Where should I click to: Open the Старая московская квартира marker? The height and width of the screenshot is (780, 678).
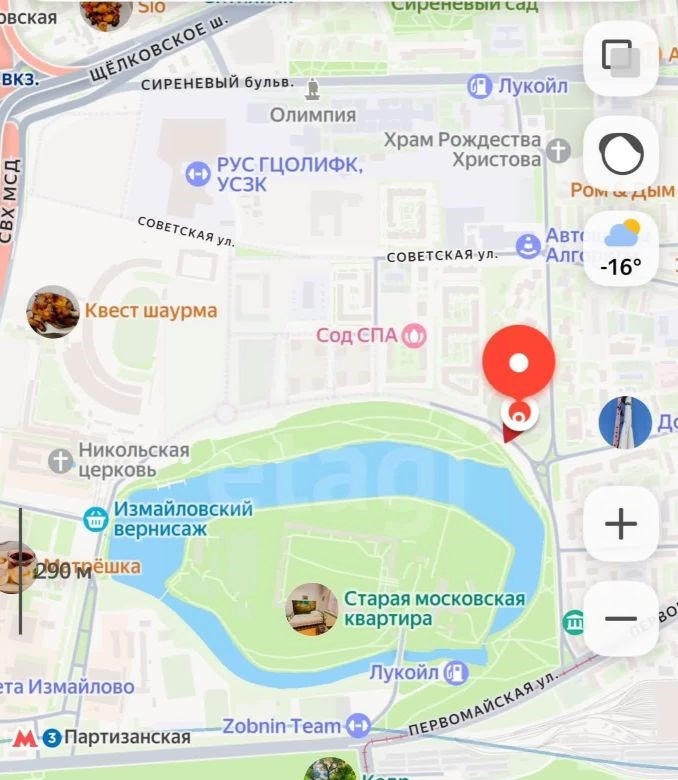[312, 608]
